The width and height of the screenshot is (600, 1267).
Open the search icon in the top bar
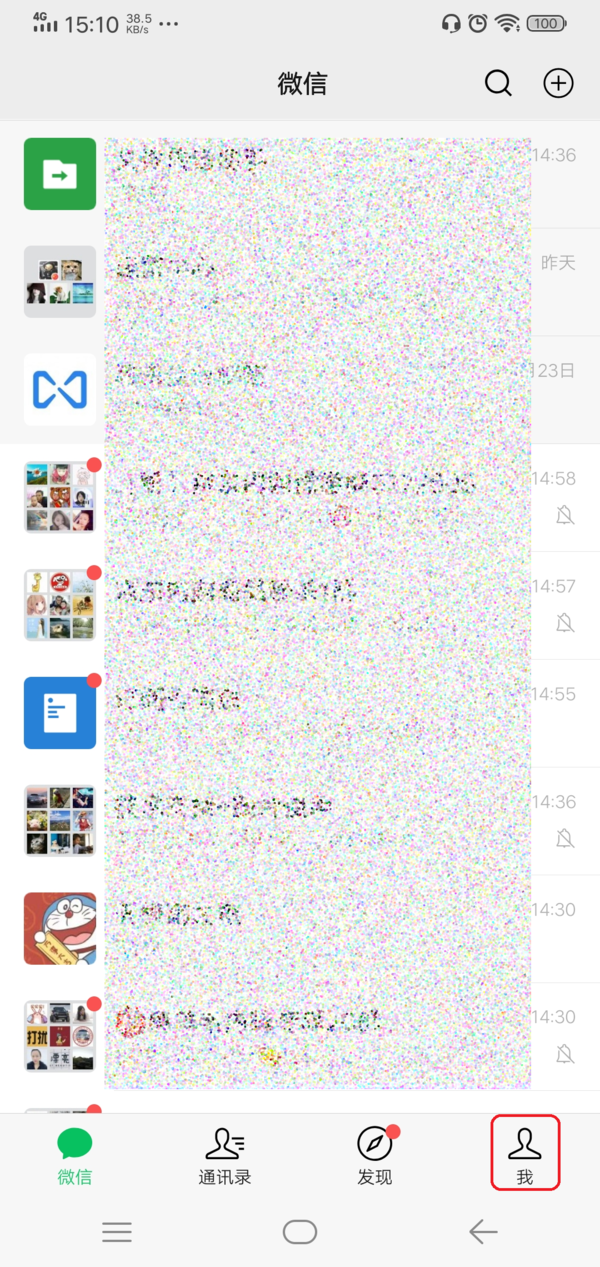(498, 83)
